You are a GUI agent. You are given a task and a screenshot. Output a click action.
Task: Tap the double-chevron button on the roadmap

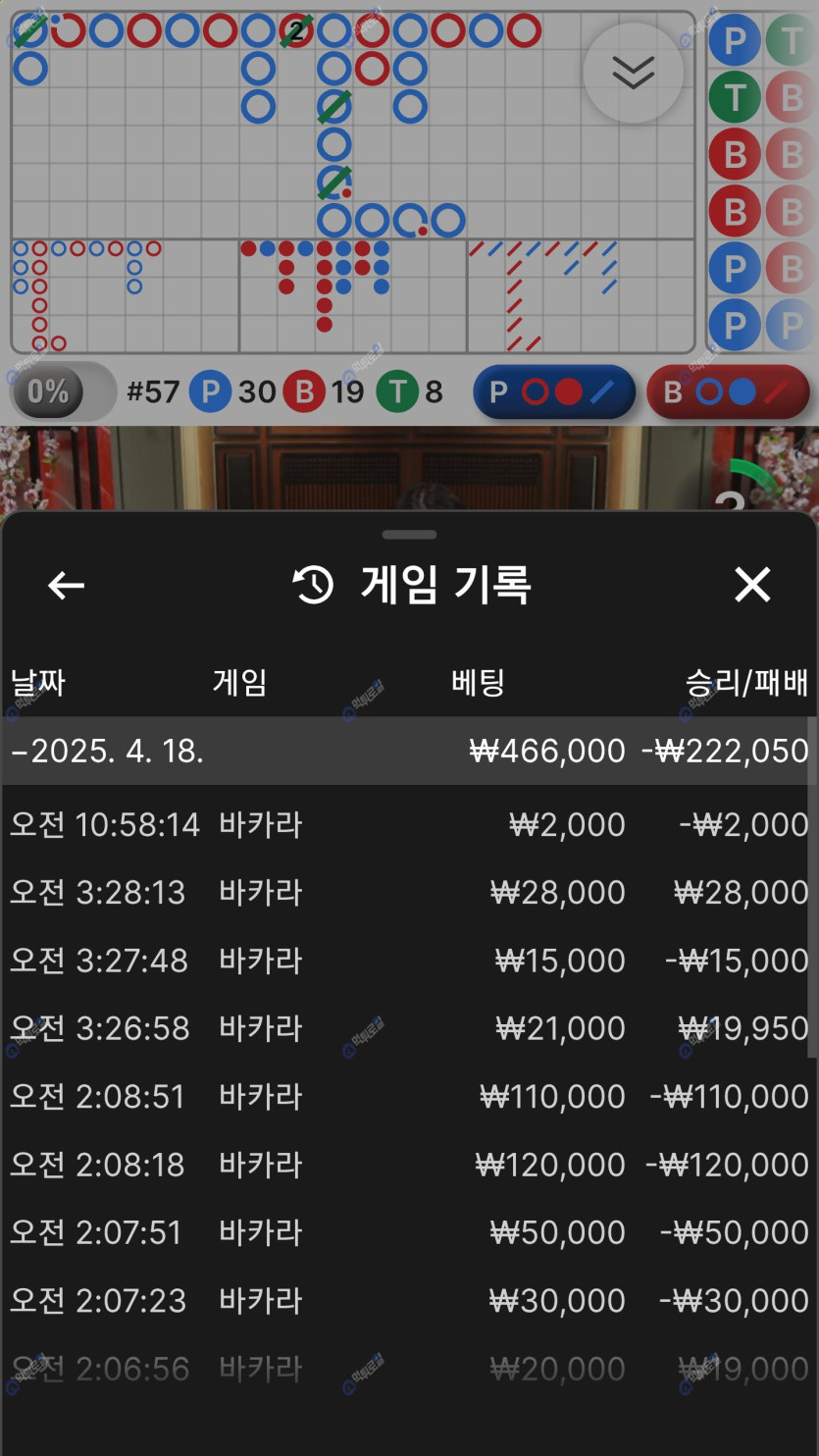(633, 73)
